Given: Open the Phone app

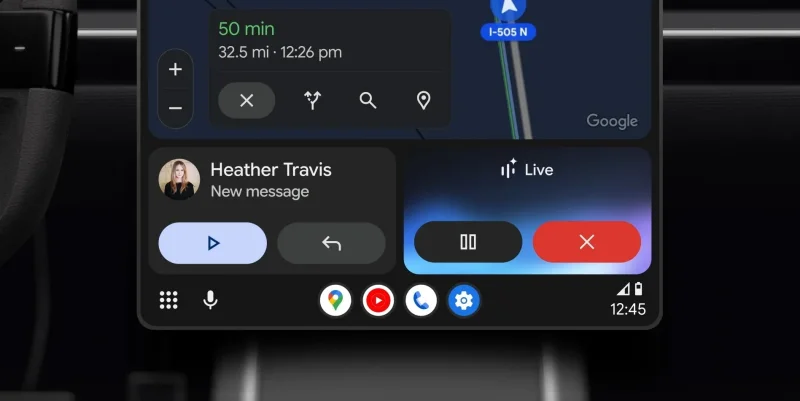Looking at the screenshot, I should (x=421, y=300).
